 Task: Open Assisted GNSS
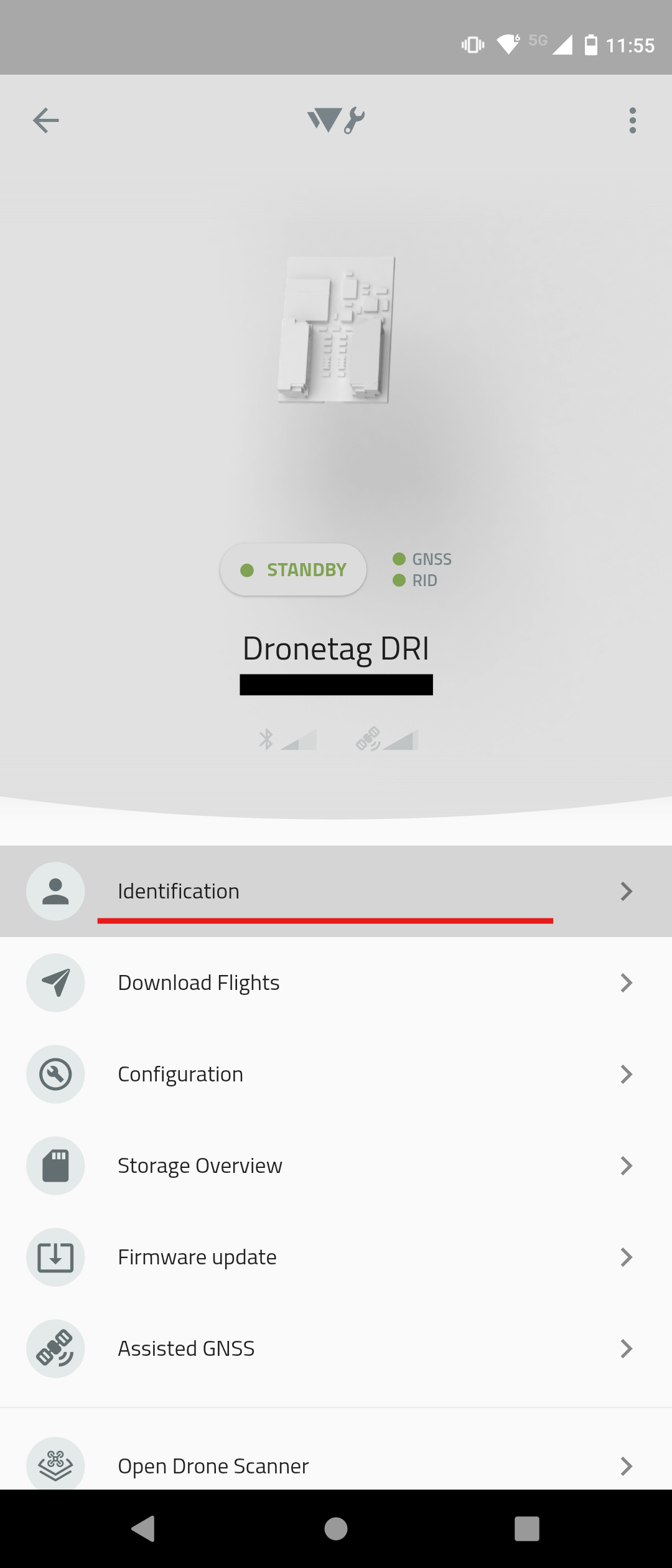coord(336,1348)
